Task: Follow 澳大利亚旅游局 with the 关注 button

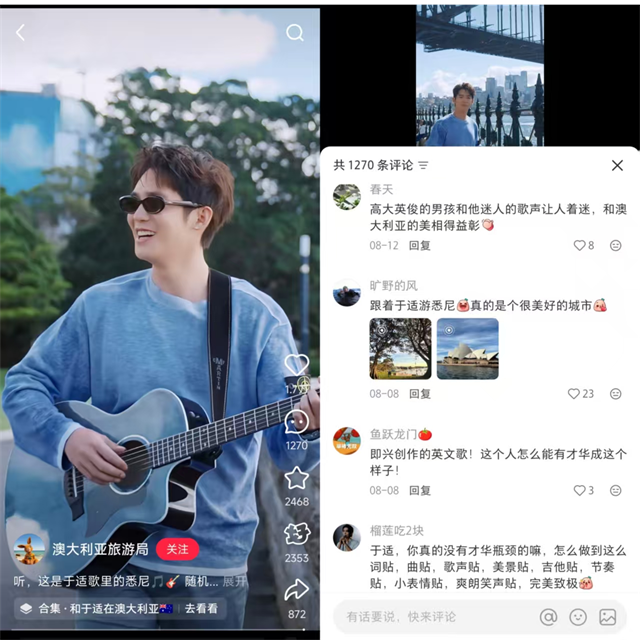Action: coord(177,549)
